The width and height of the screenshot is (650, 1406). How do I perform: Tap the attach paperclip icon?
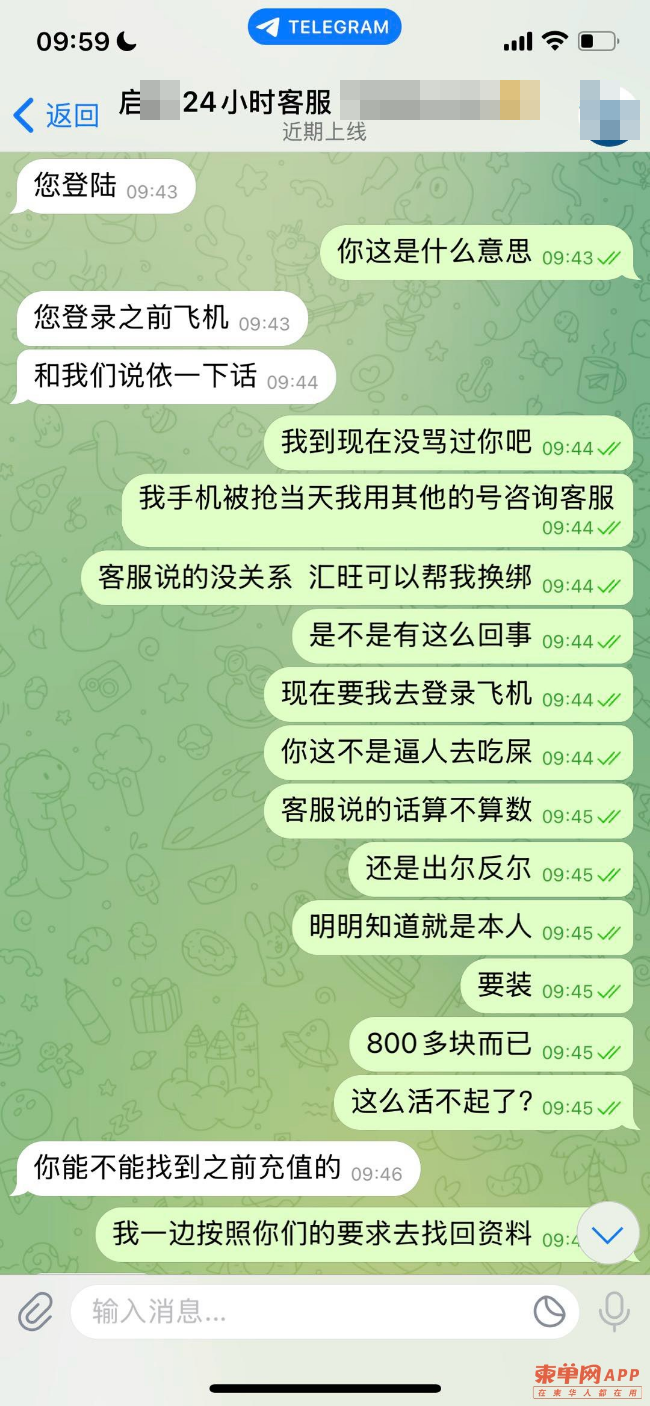(36, 1311)
